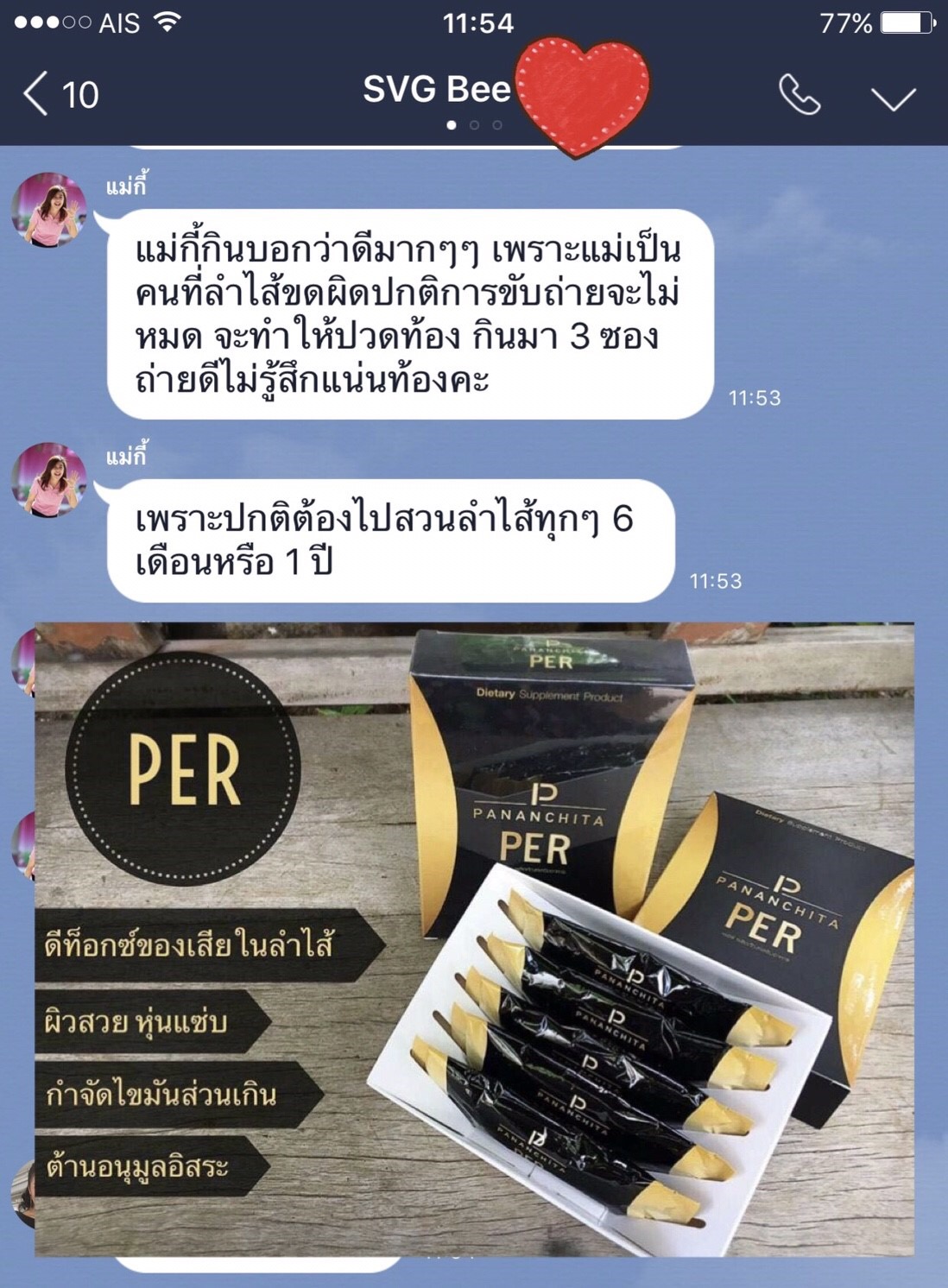Open แม่กี้'s profile picture on the 3 ซอง message

click(x=49, y=211)
